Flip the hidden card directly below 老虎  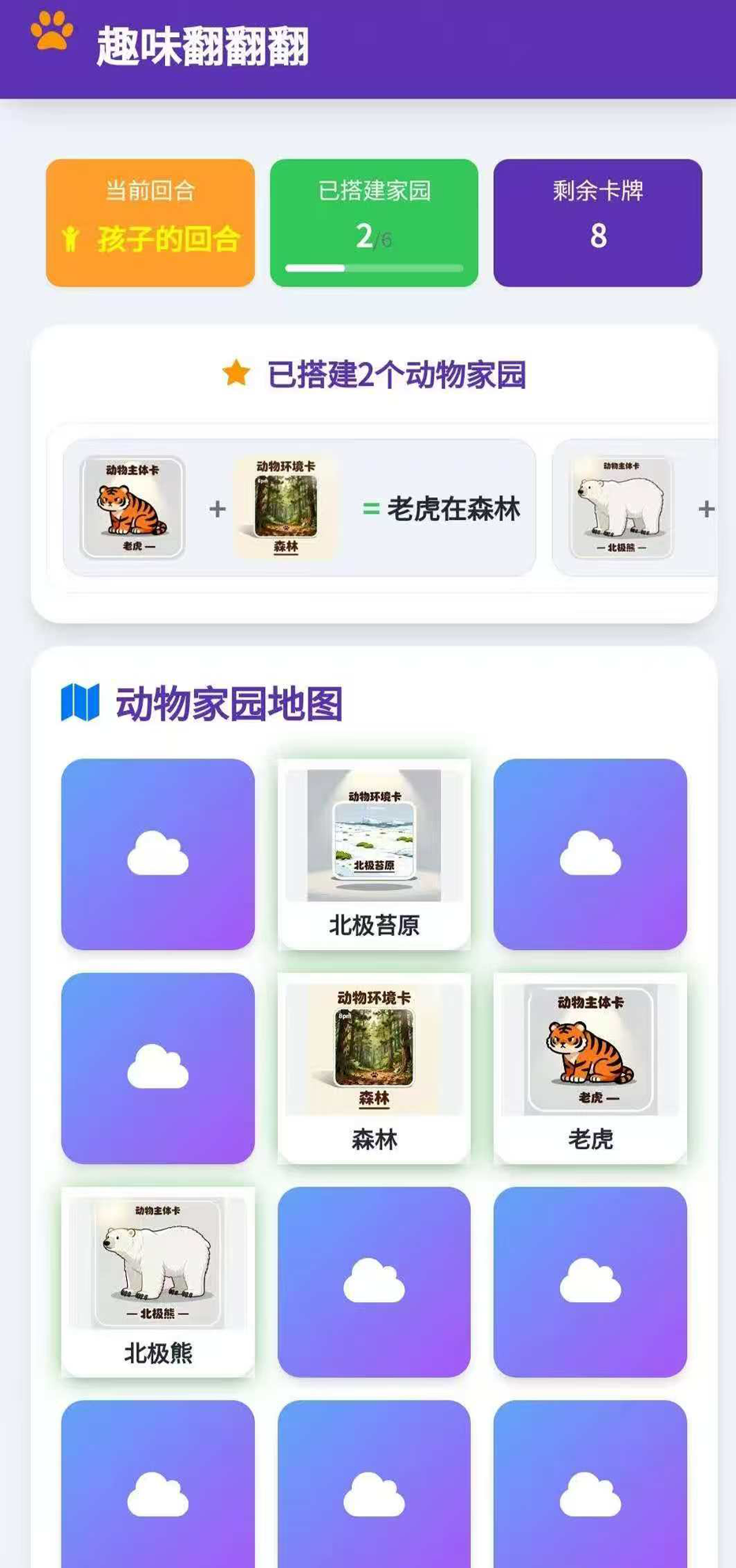click(590, 1282)
